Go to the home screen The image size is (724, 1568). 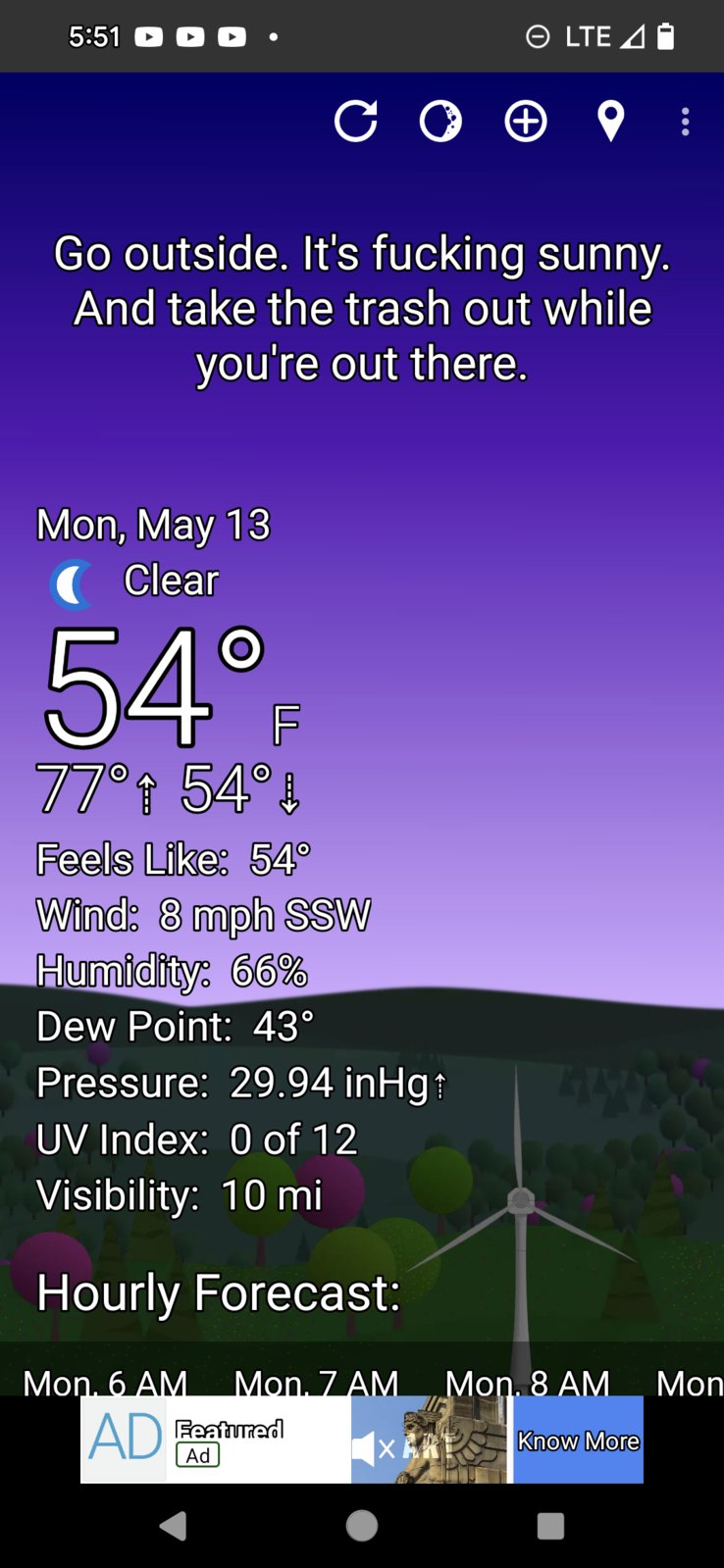click(x=362, y=1526)
